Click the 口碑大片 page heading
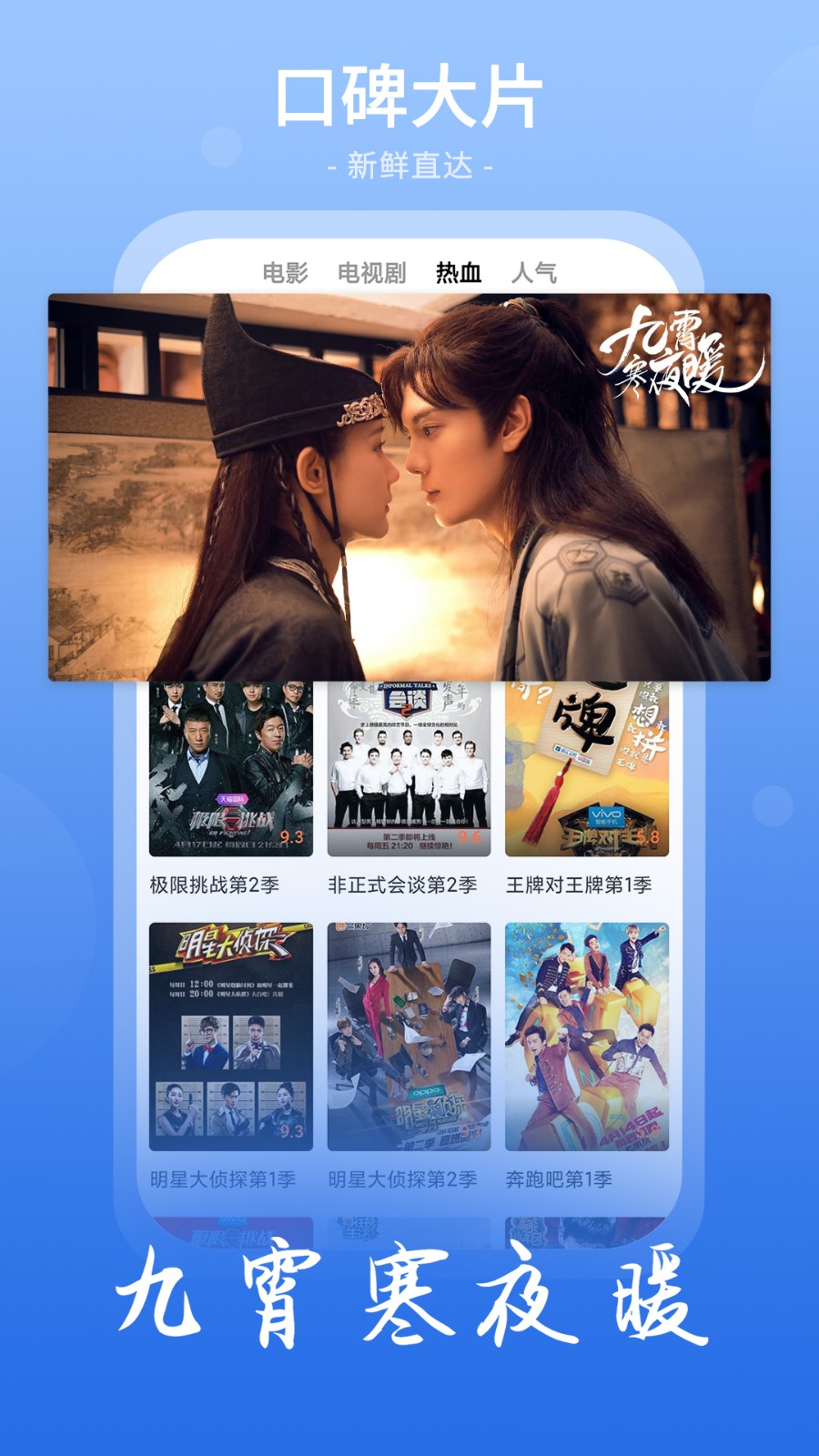 [409, 94]
